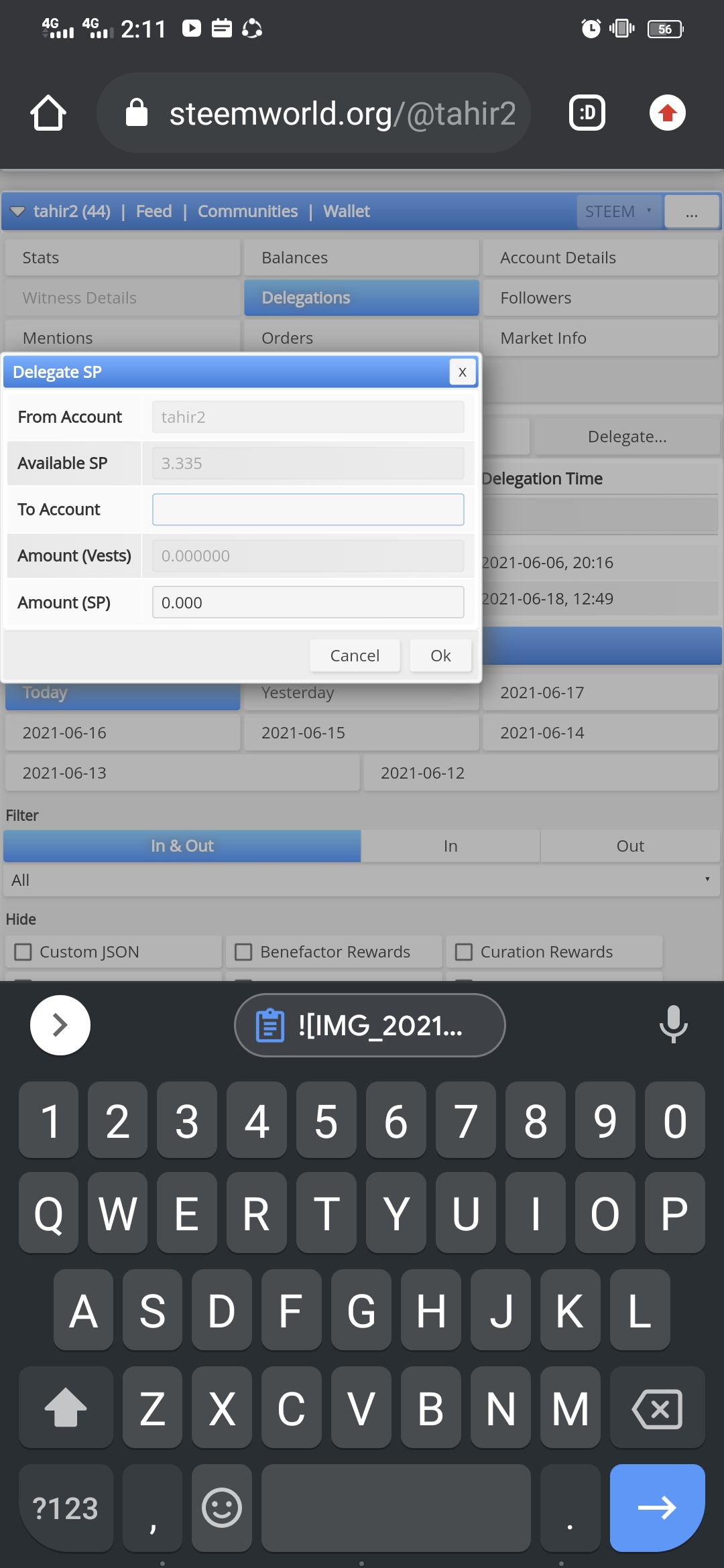724x1568 pixels.
Task: Tap the keyboard backspace key
Action: click(657, 1407)
